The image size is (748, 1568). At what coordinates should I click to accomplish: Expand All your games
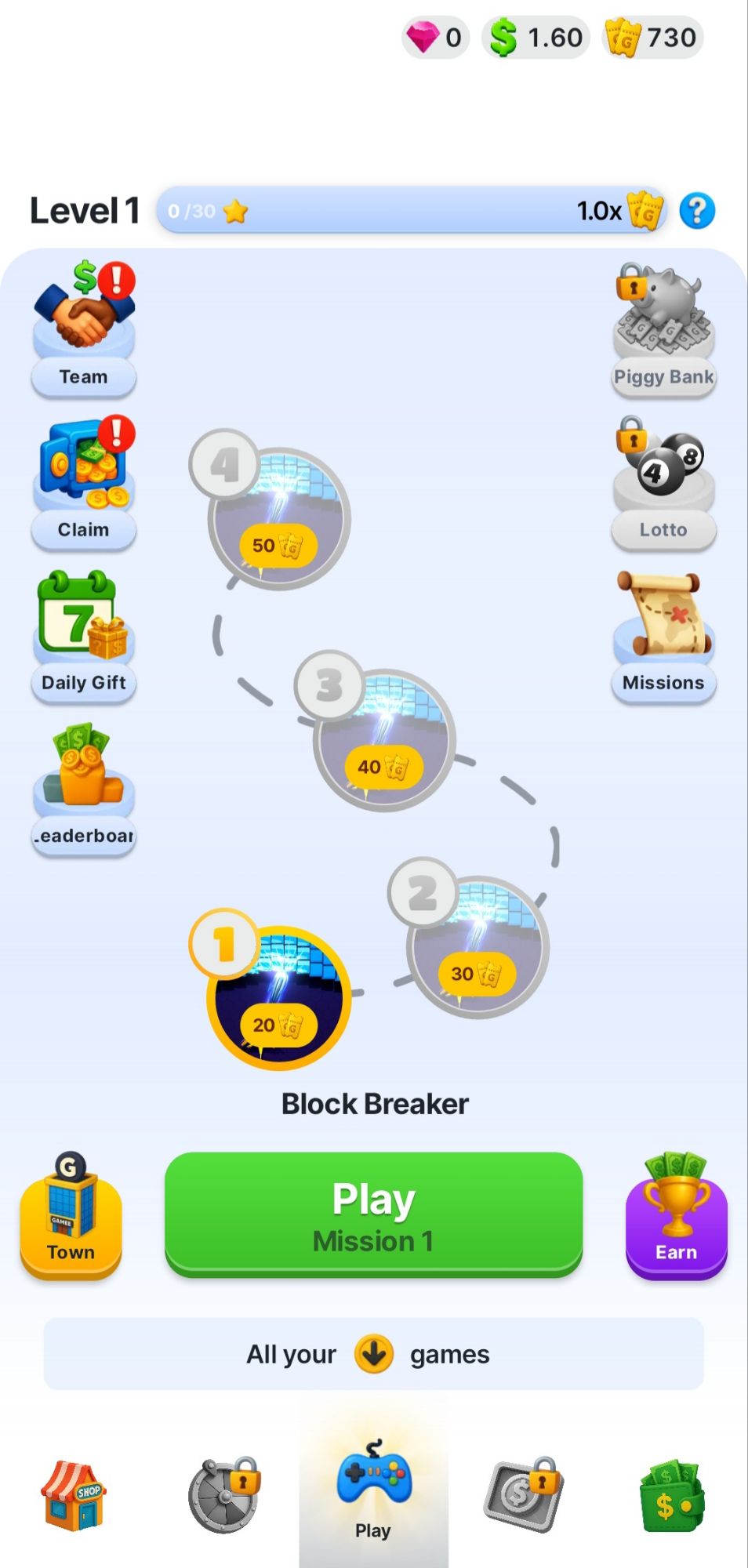pos(373,1354)
